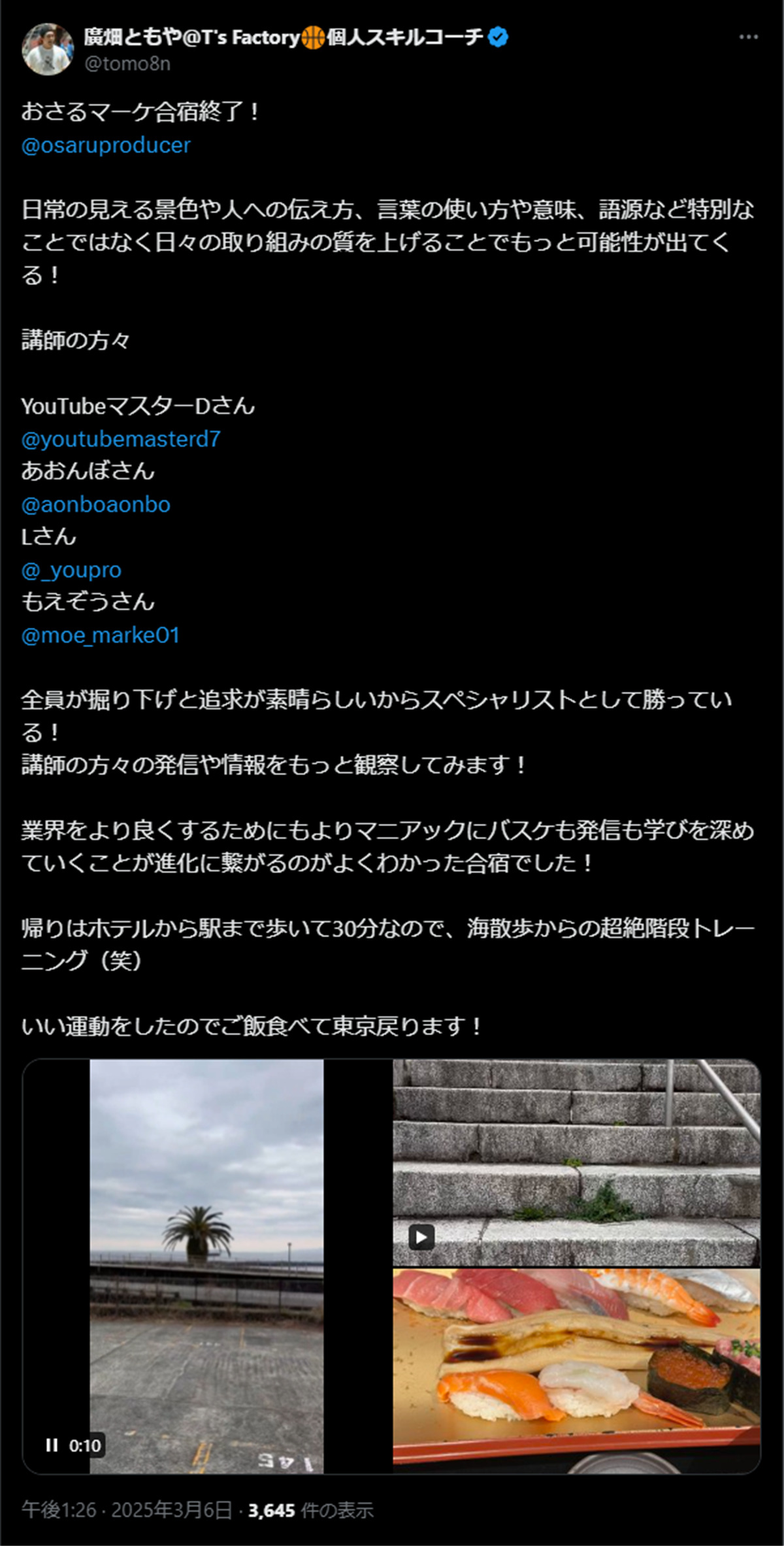Go to the @_youpro profile
Screen dimensions: 784x1546
[71, 570]
